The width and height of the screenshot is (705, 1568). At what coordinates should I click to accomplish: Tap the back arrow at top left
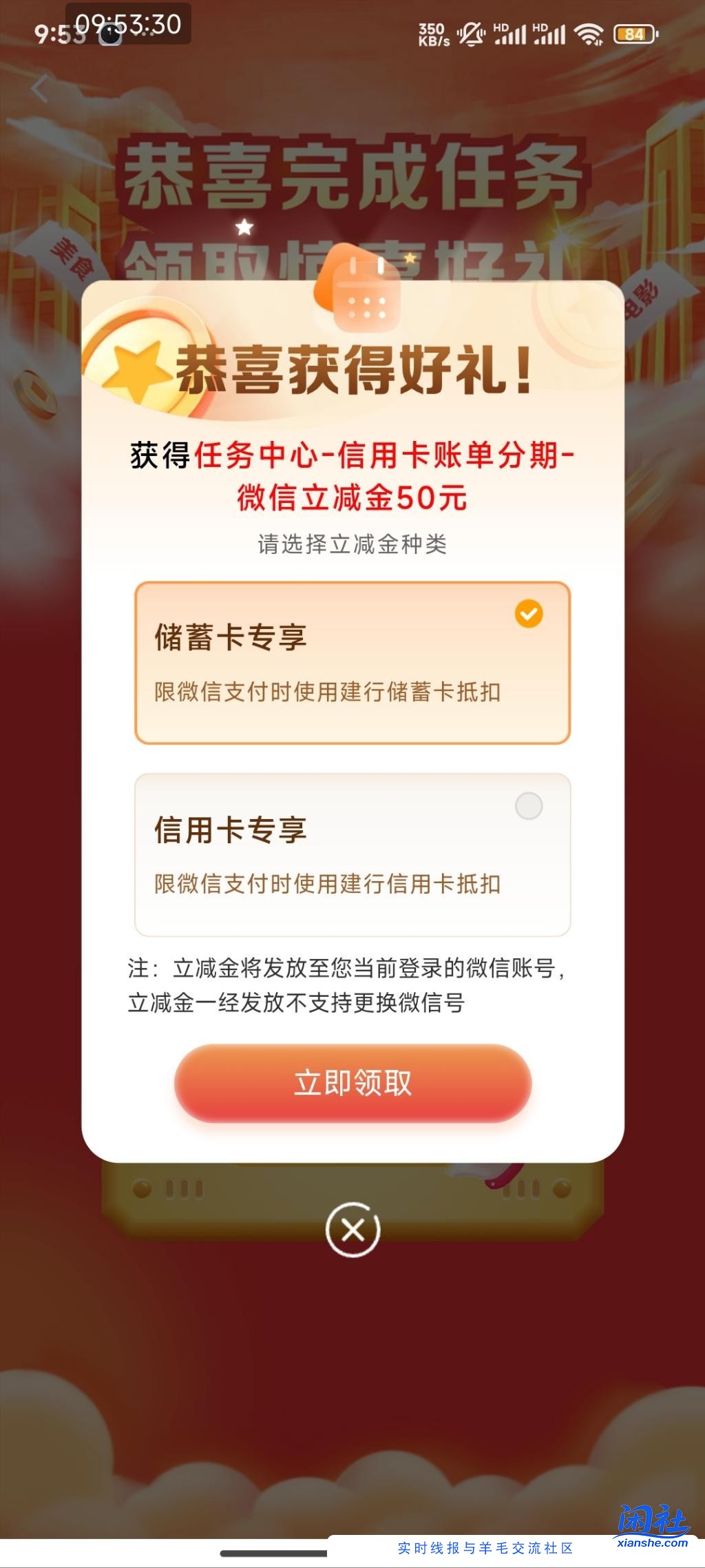click(39, 87)
